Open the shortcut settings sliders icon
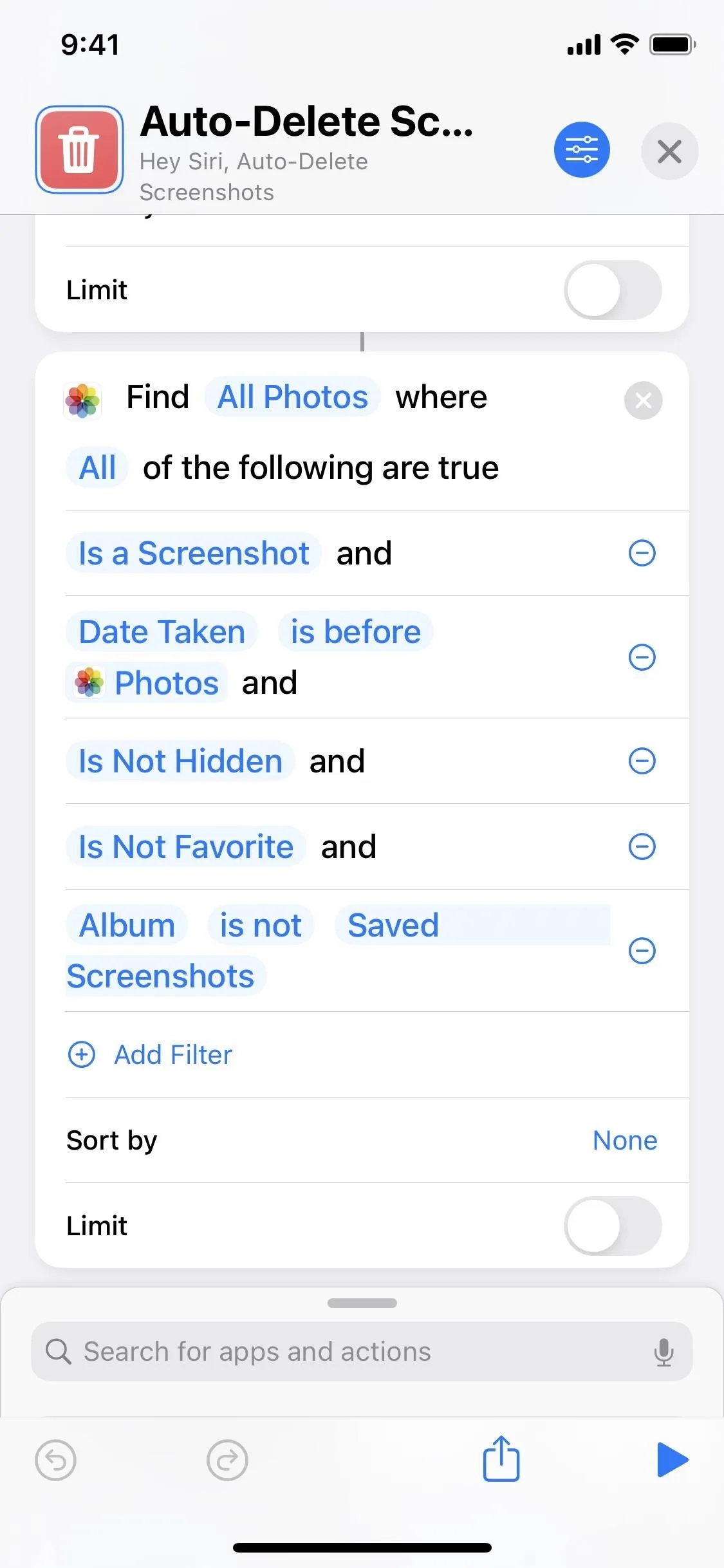 click(582, 150)
